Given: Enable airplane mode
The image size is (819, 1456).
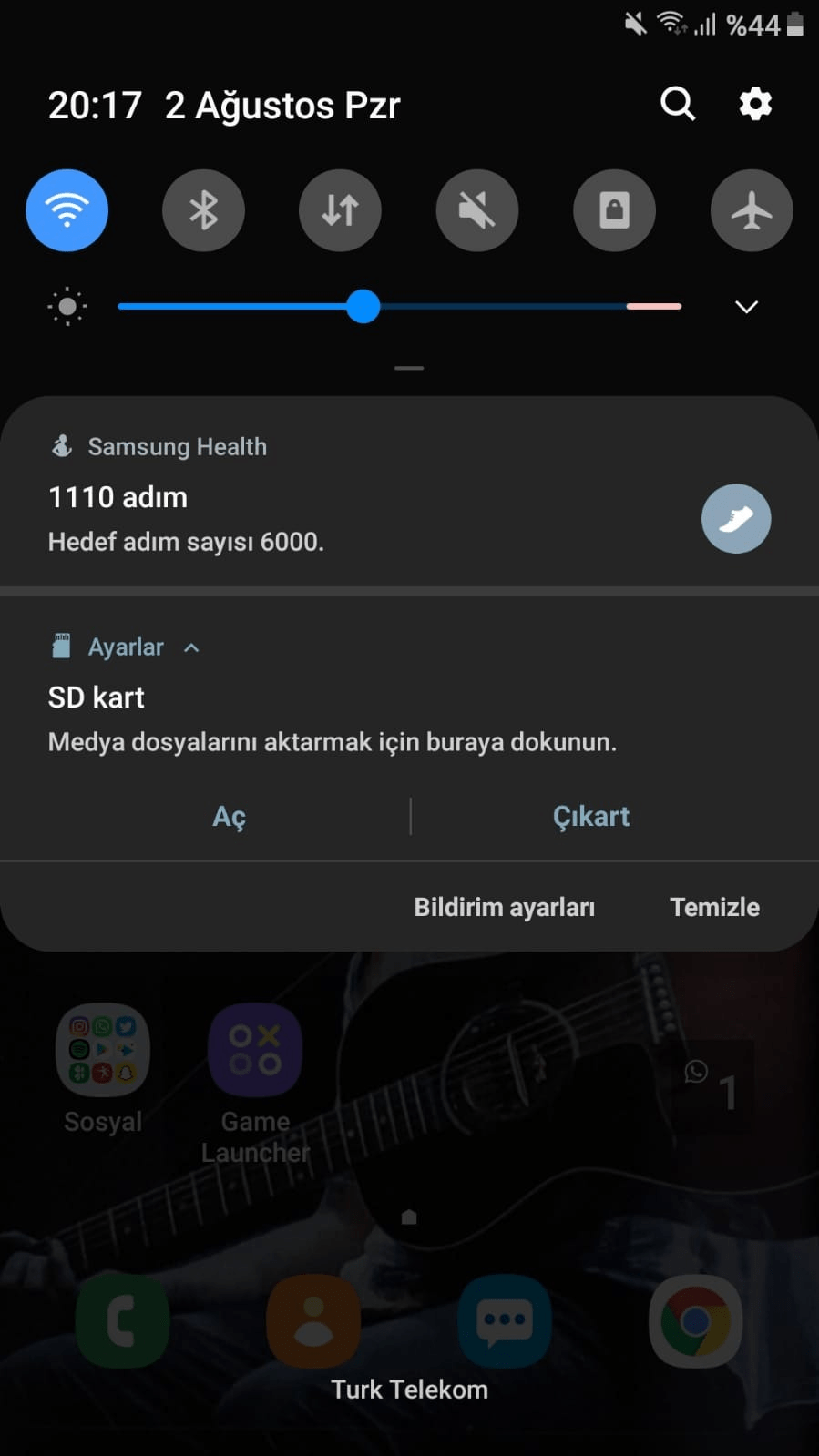Looking at the screenshot, I should 752,210.
